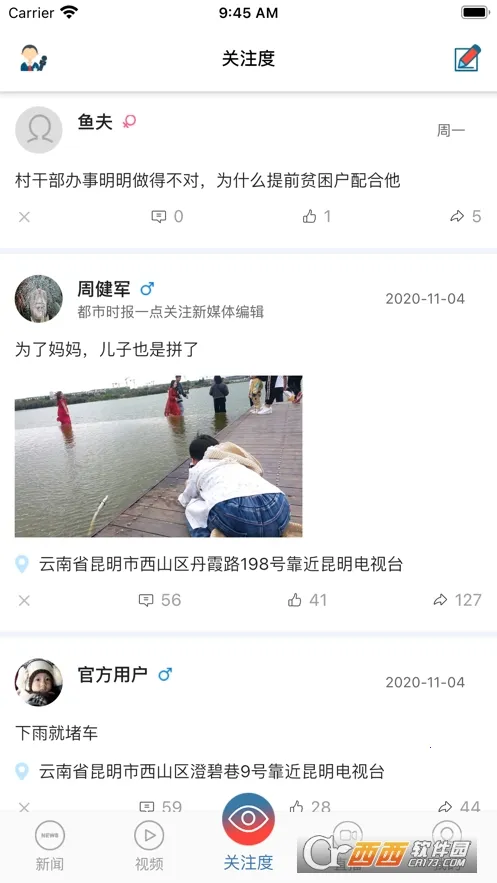Share 鱼夫's post

[x=466, y=216]
